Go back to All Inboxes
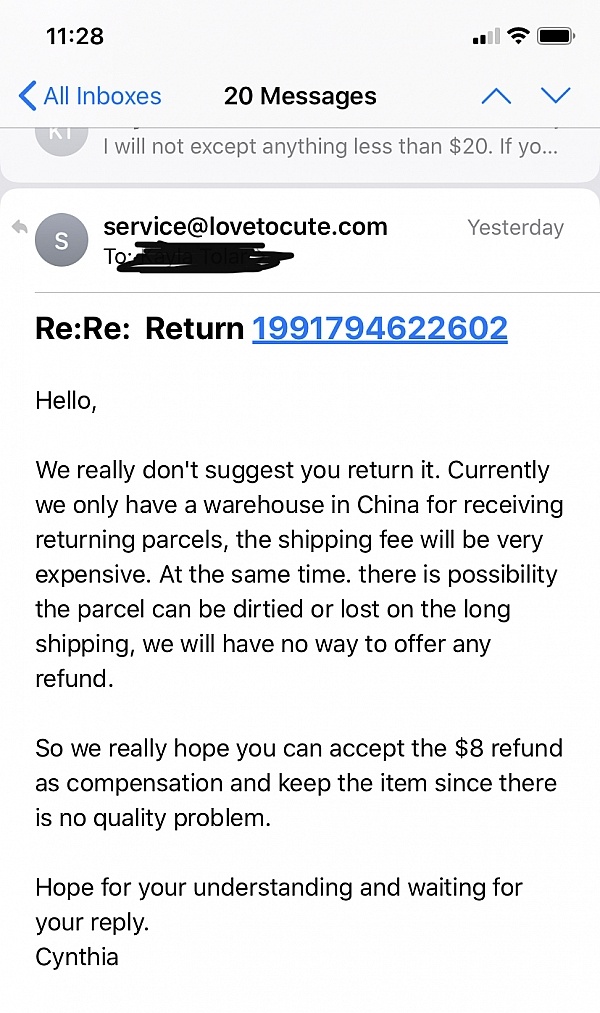This screenshot has height=1013, width=600. coord(90,96)
